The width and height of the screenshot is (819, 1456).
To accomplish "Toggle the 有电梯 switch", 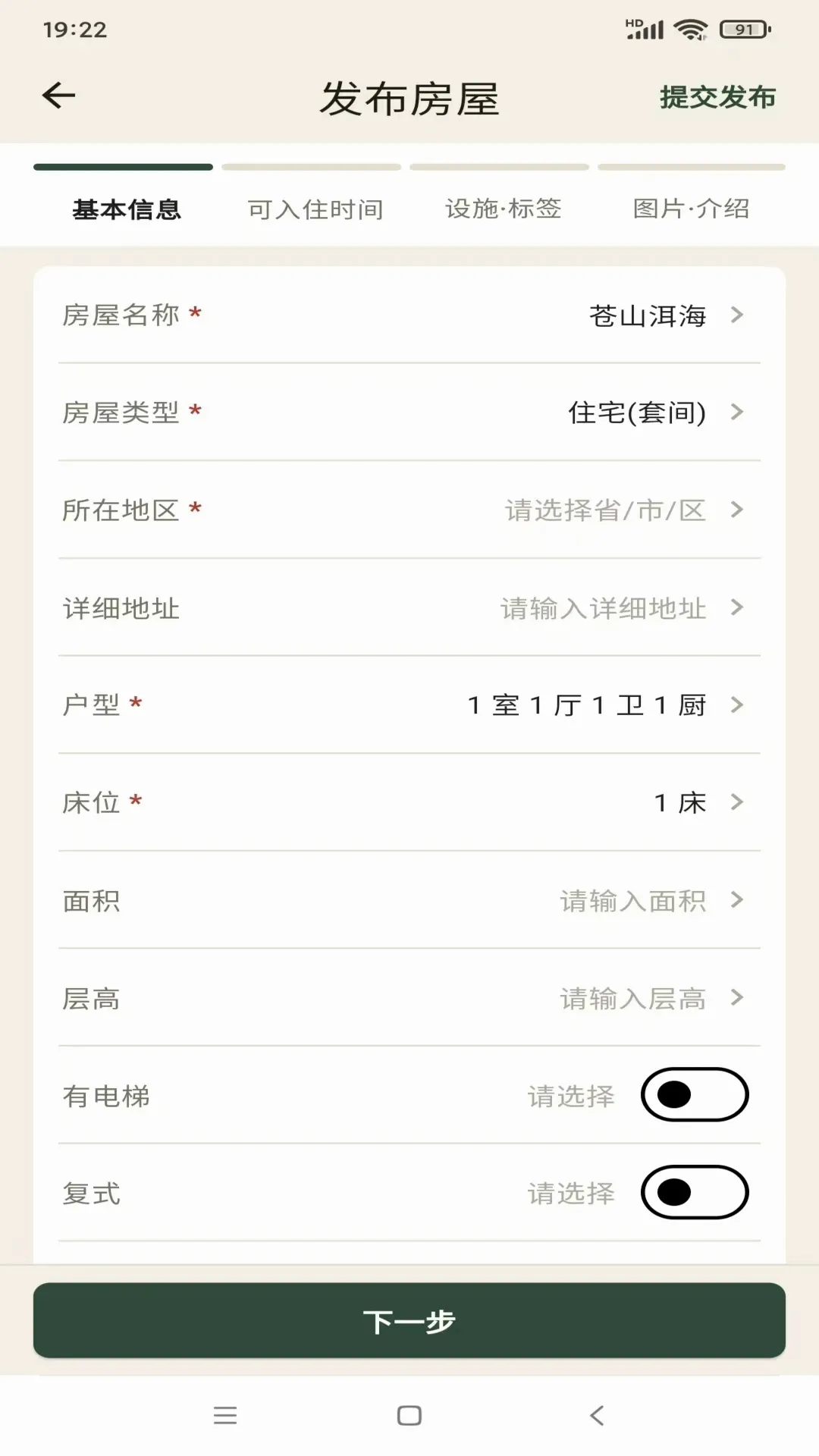I will pos(695,1094).
